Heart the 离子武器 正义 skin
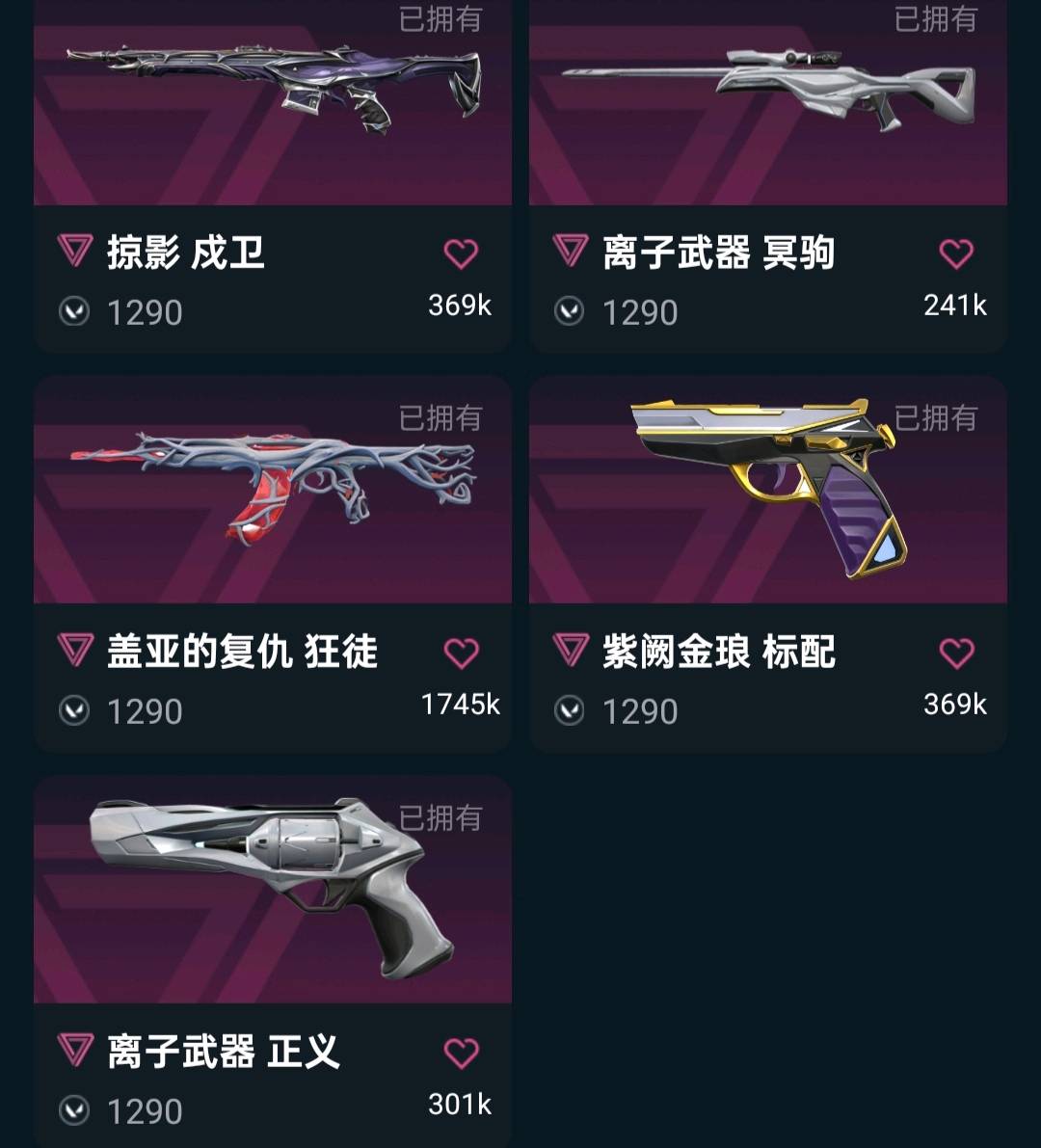1041x1148 pixels. 461,1054
